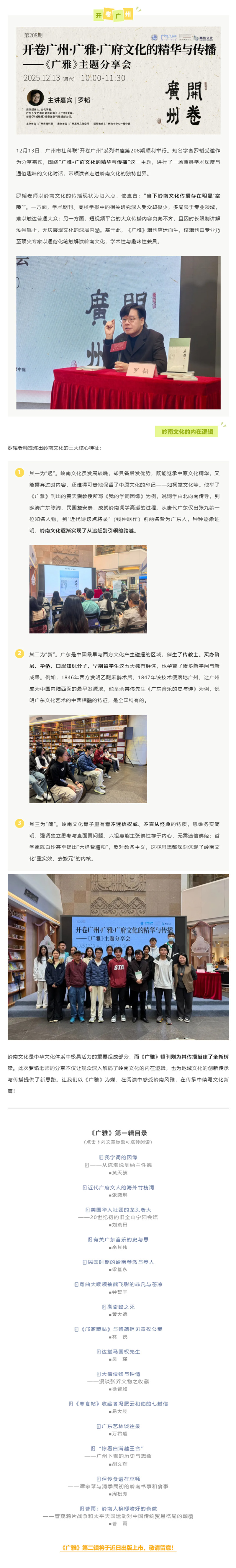Open article link 我学词的因缘
236x1568 pixels.
pos(120,1157)
